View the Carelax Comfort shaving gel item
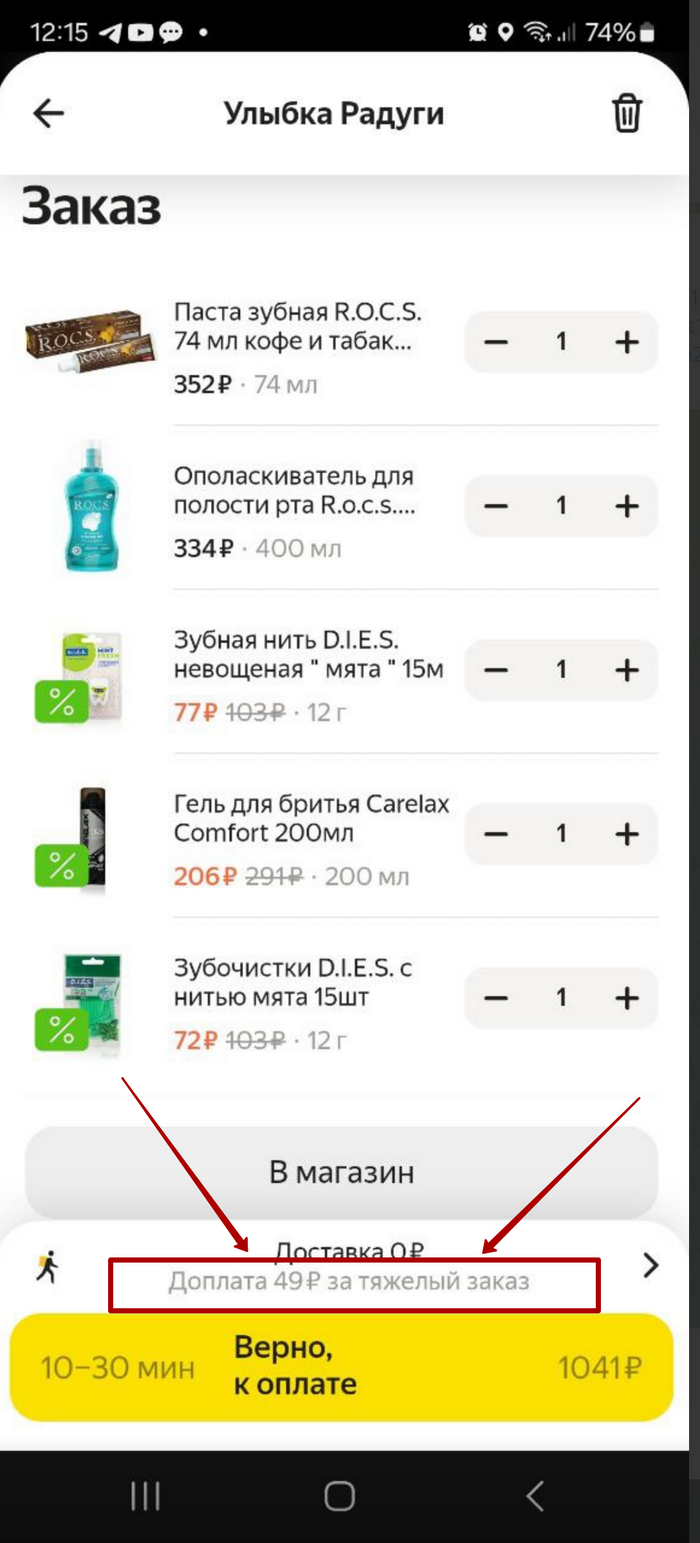Image resolution: width=700 pixels, height=1543 pixels. pyautogui.click(x=310, y=818)
